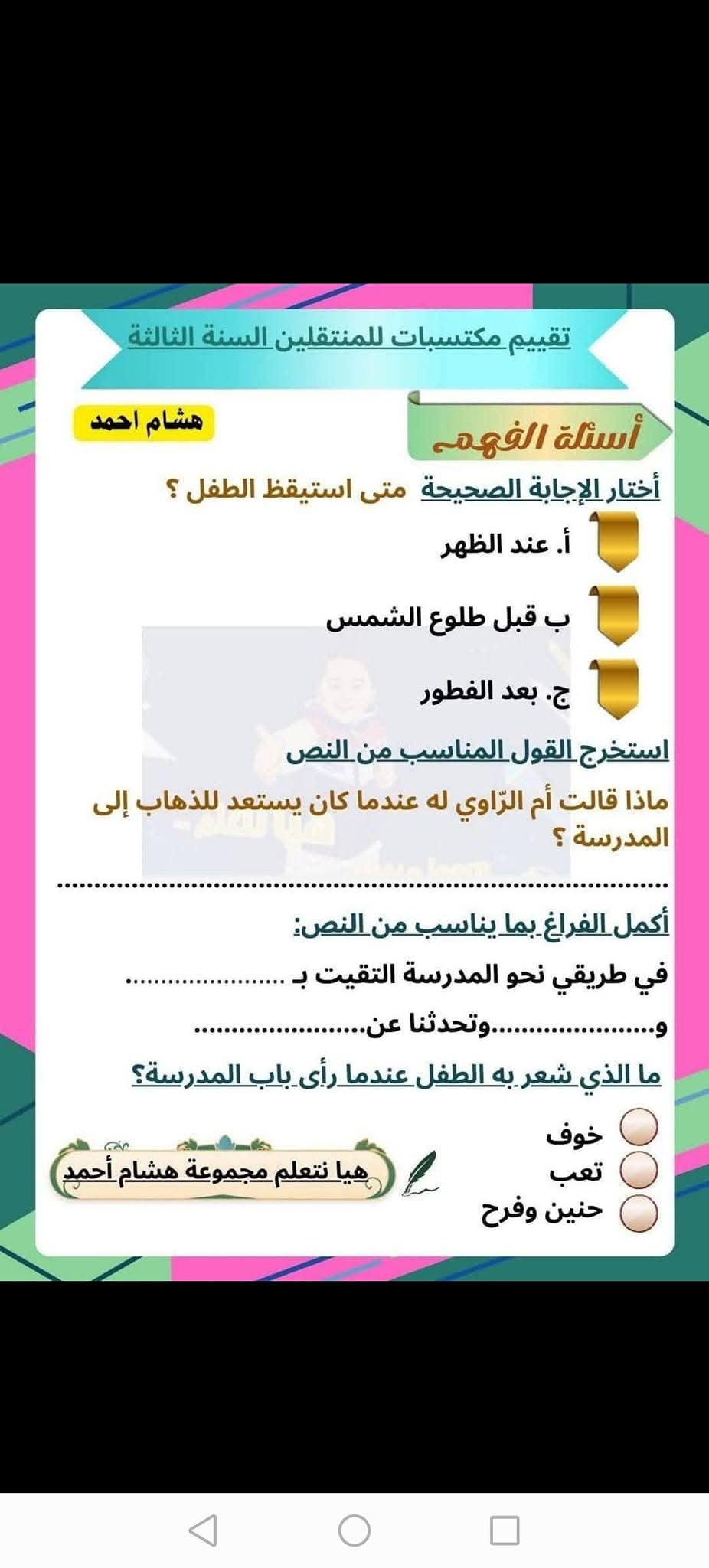Go back with the system back button

(202, 1530)
